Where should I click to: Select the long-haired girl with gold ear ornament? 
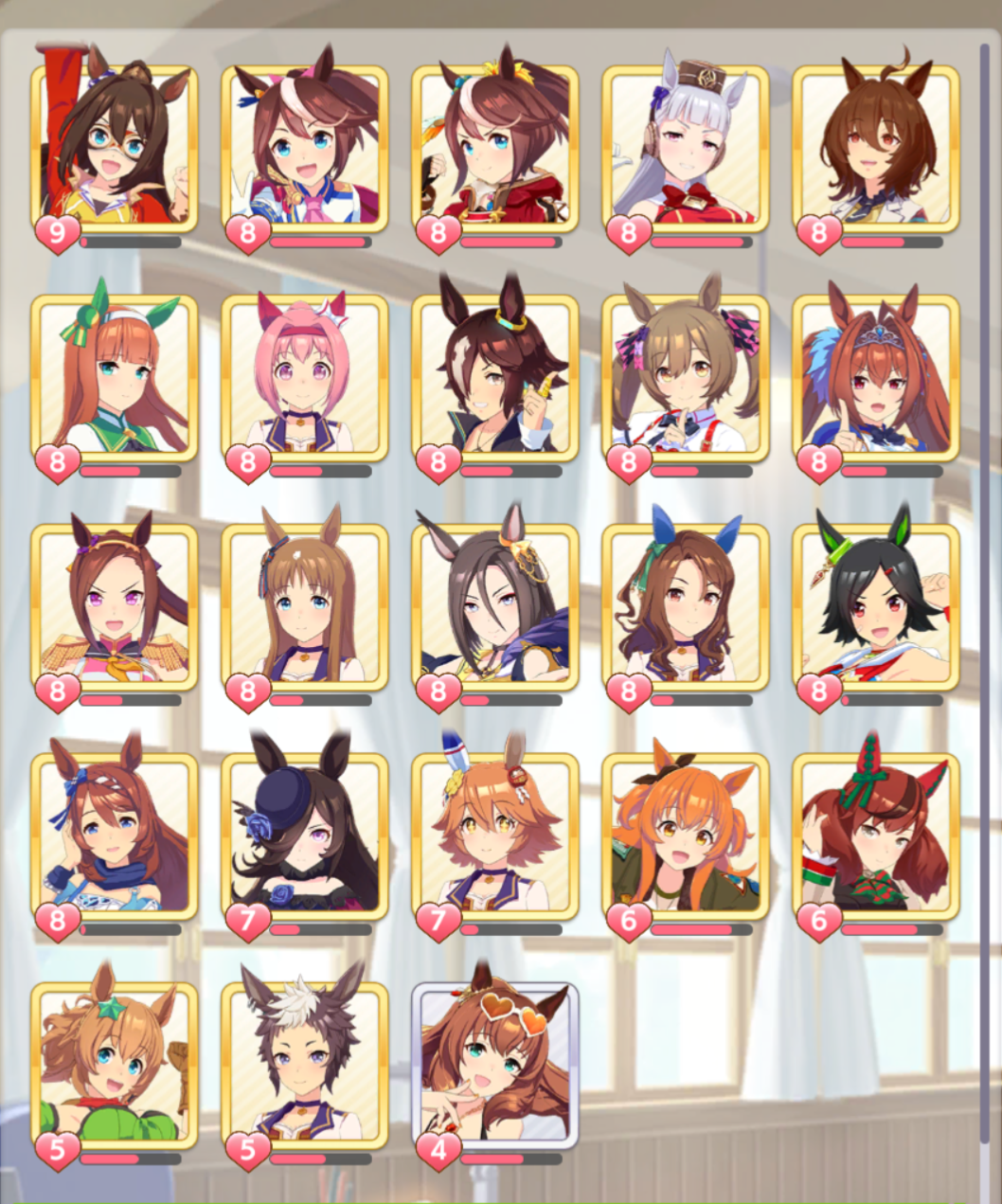coord(495,605)
